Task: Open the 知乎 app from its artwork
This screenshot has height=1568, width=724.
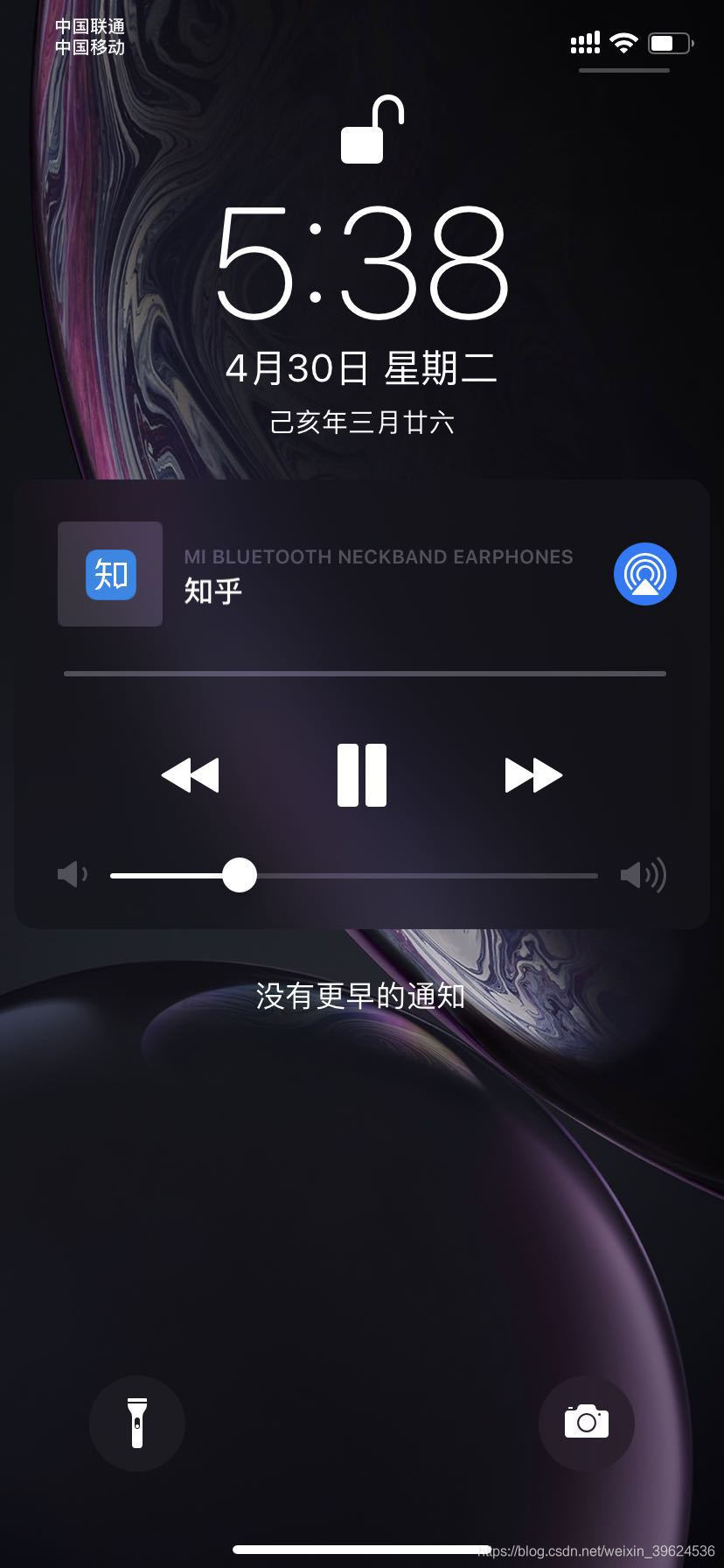Action: coord(110,574)
